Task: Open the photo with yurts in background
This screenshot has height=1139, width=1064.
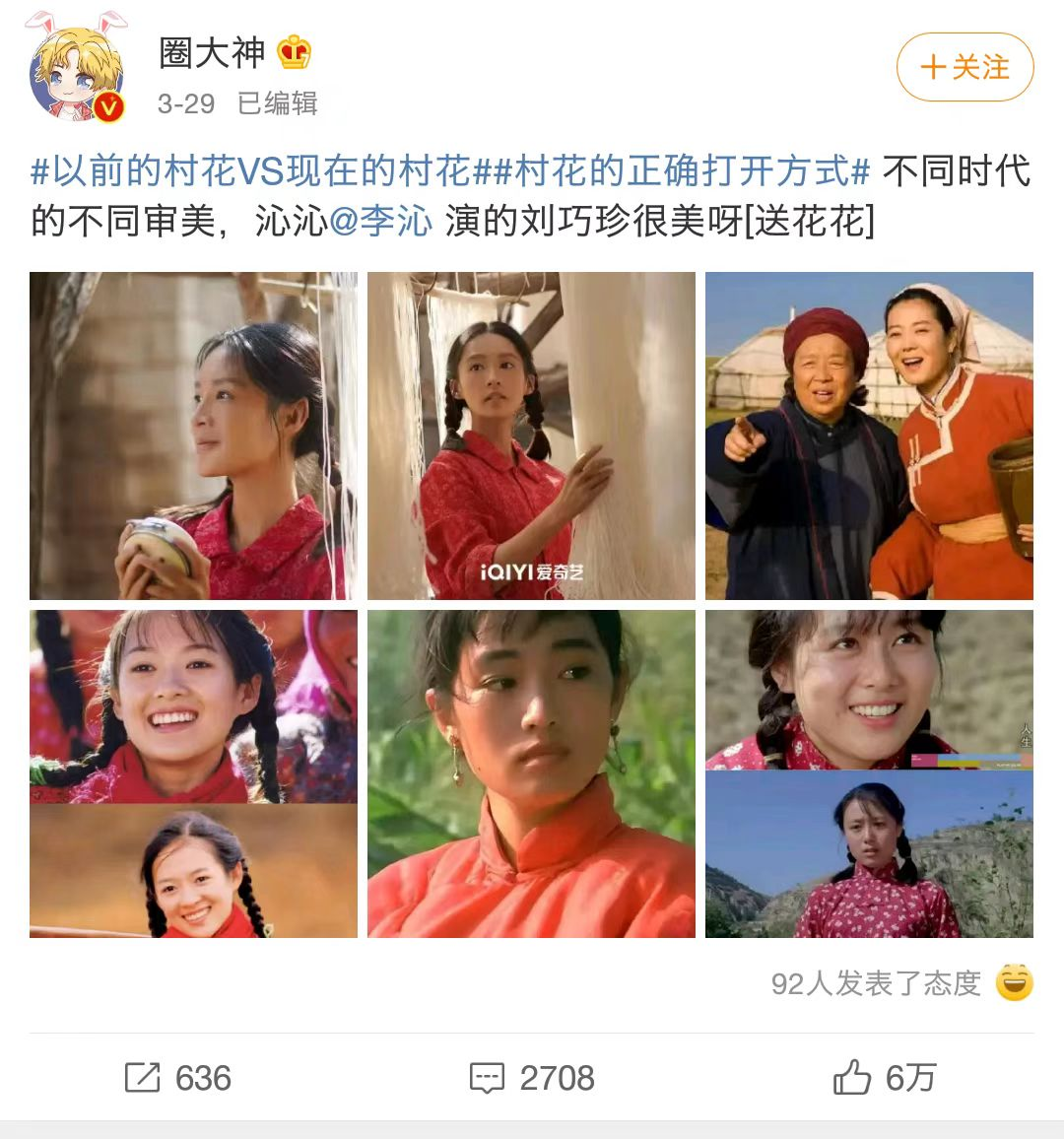Action: pos(869,435)
